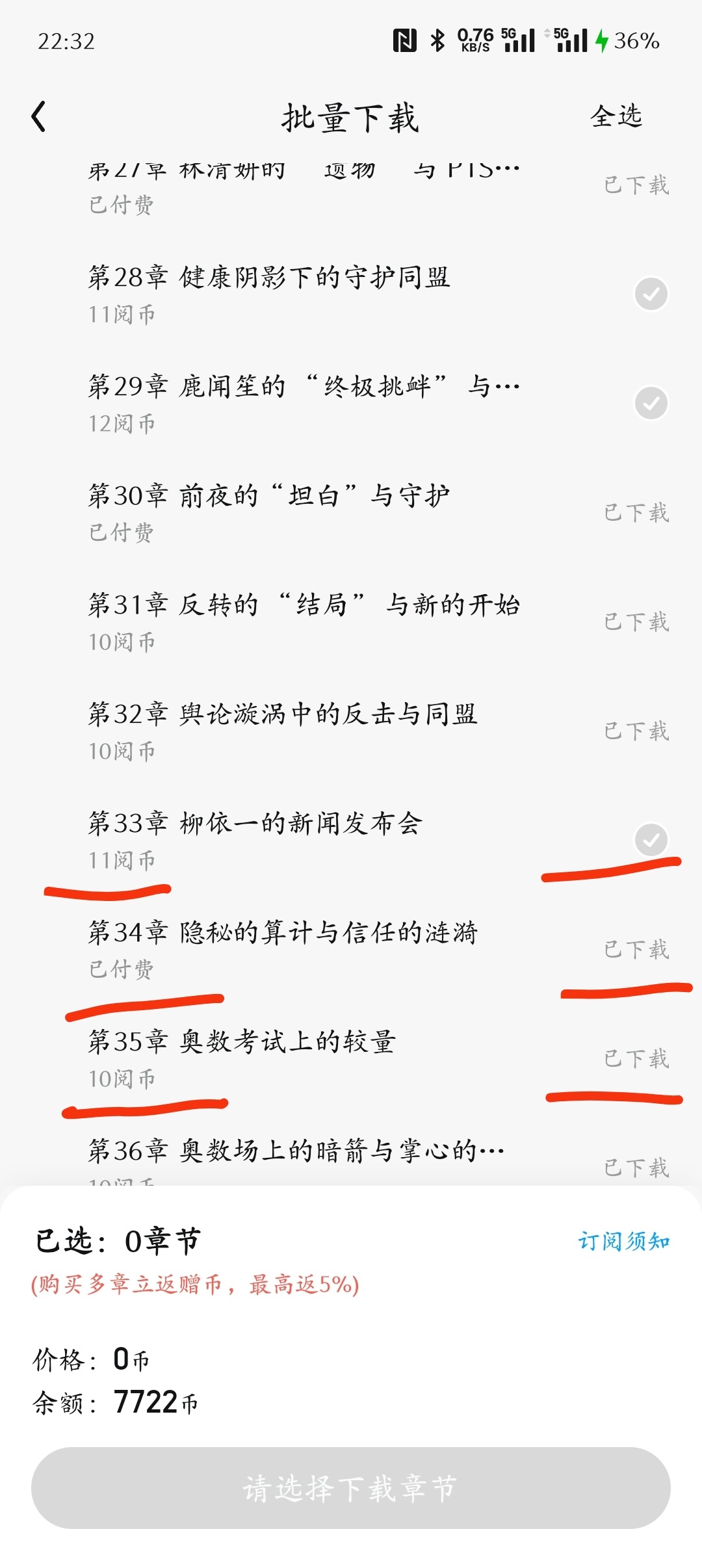This screenshot has width=702, height=1568.
Task: Tap 全选 to select all chapters
Action: 616,116
